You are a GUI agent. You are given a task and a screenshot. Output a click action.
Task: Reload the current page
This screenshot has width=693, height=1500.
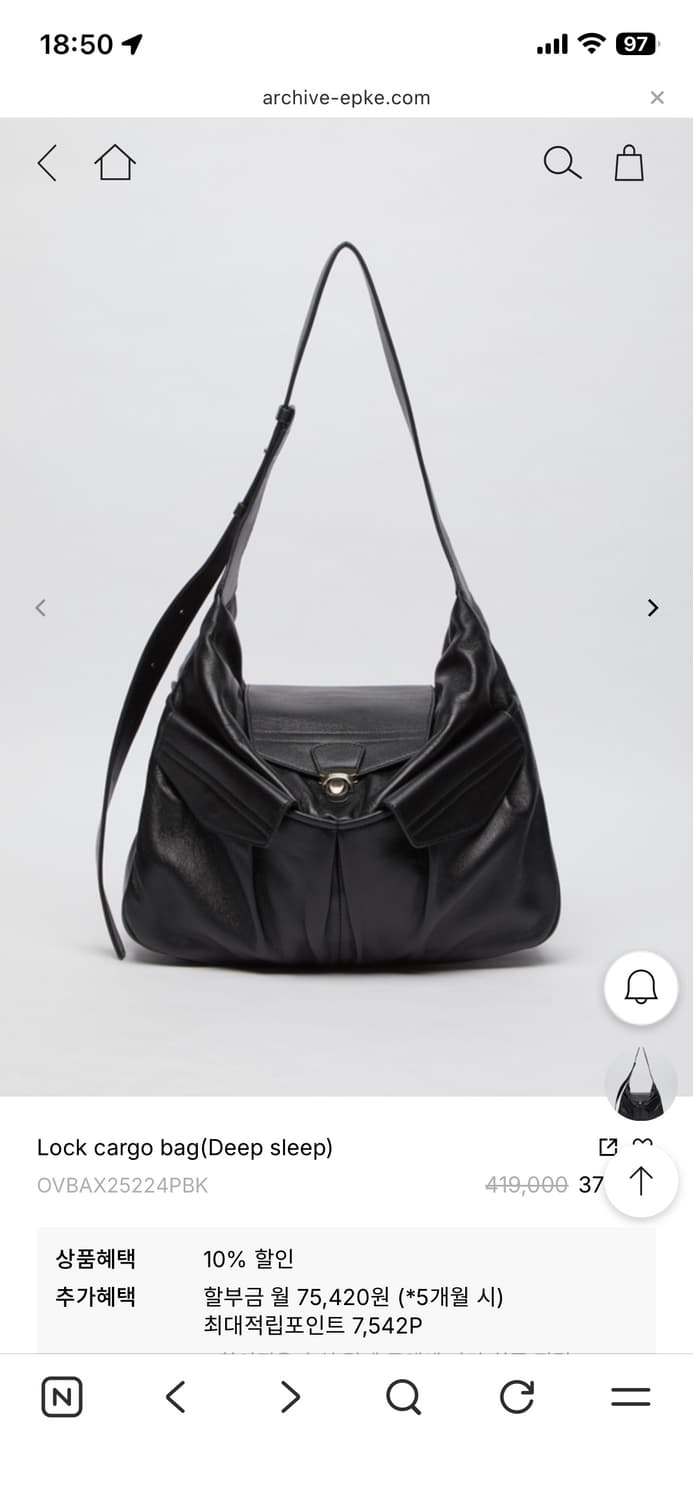tap(517, 1397)
